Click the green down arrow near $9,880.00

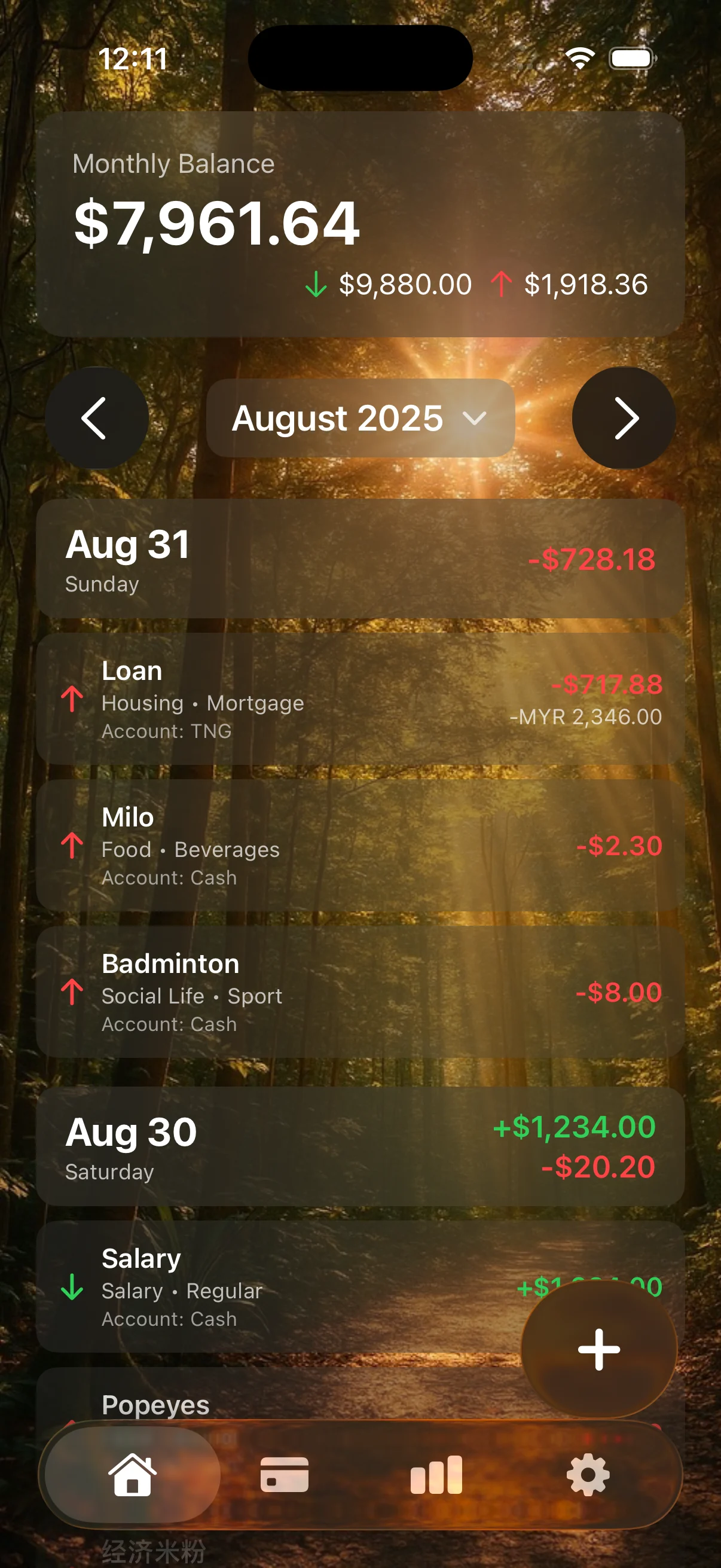click(317, 282)
